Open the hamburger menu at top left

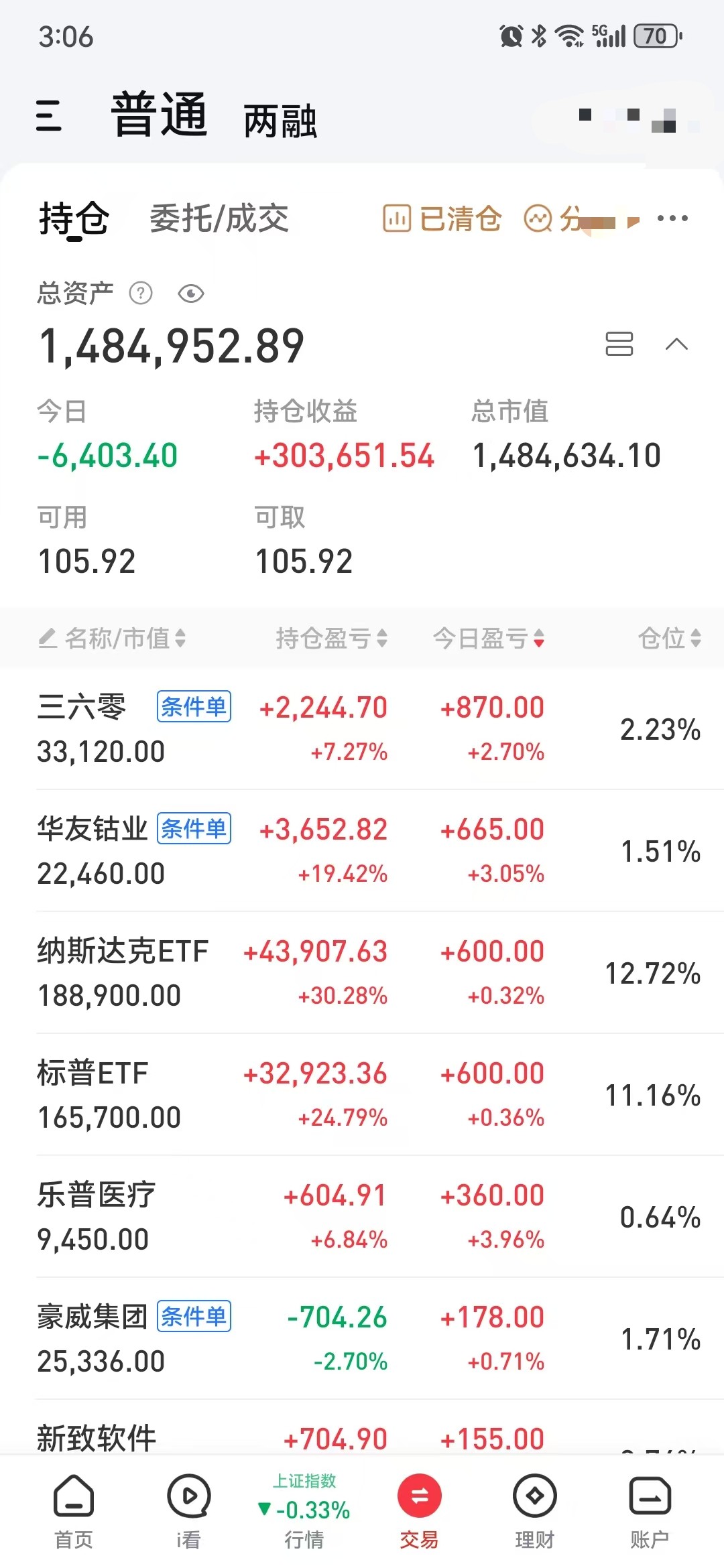[49, 116]
